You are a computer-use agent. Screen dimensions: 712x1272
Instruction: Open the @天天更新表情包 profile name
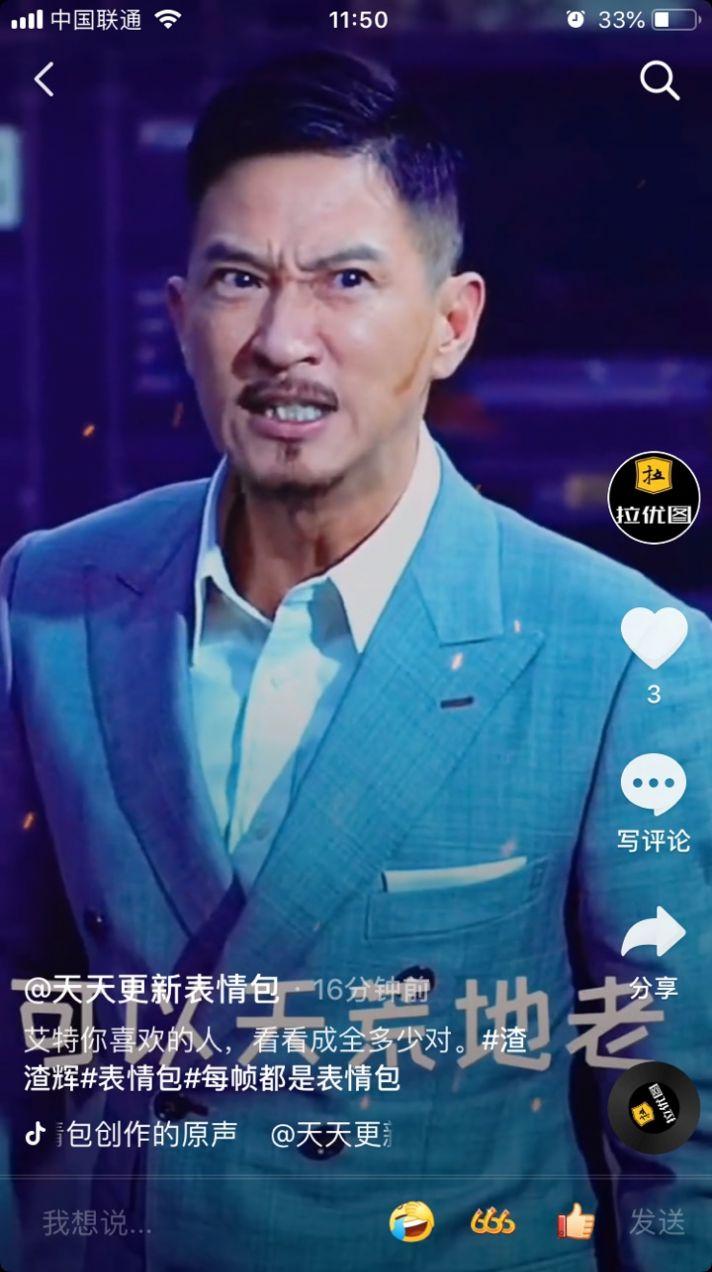(151, 990)
